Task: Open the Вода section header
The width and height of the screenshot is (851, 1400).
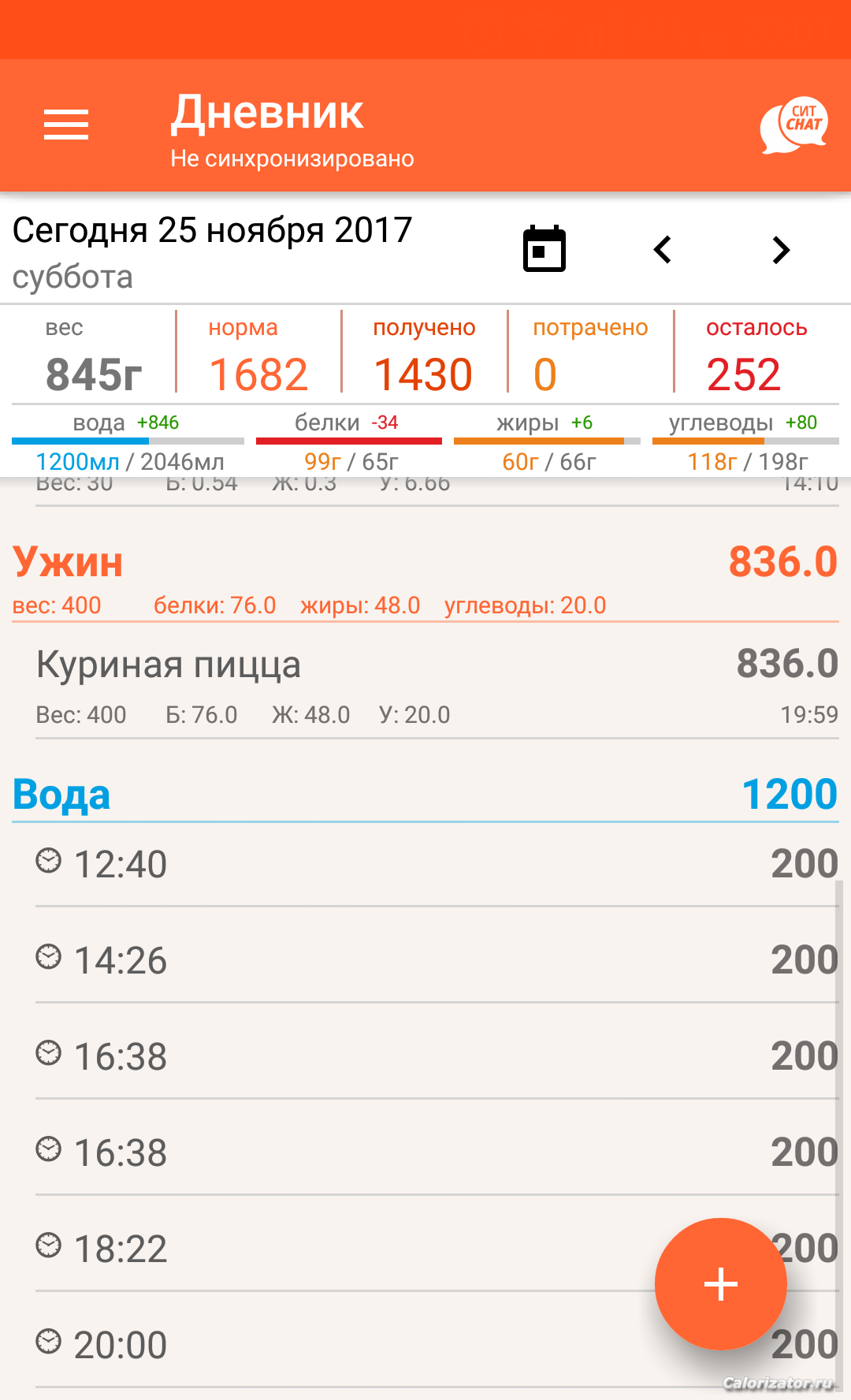Action: click(425, 795)
